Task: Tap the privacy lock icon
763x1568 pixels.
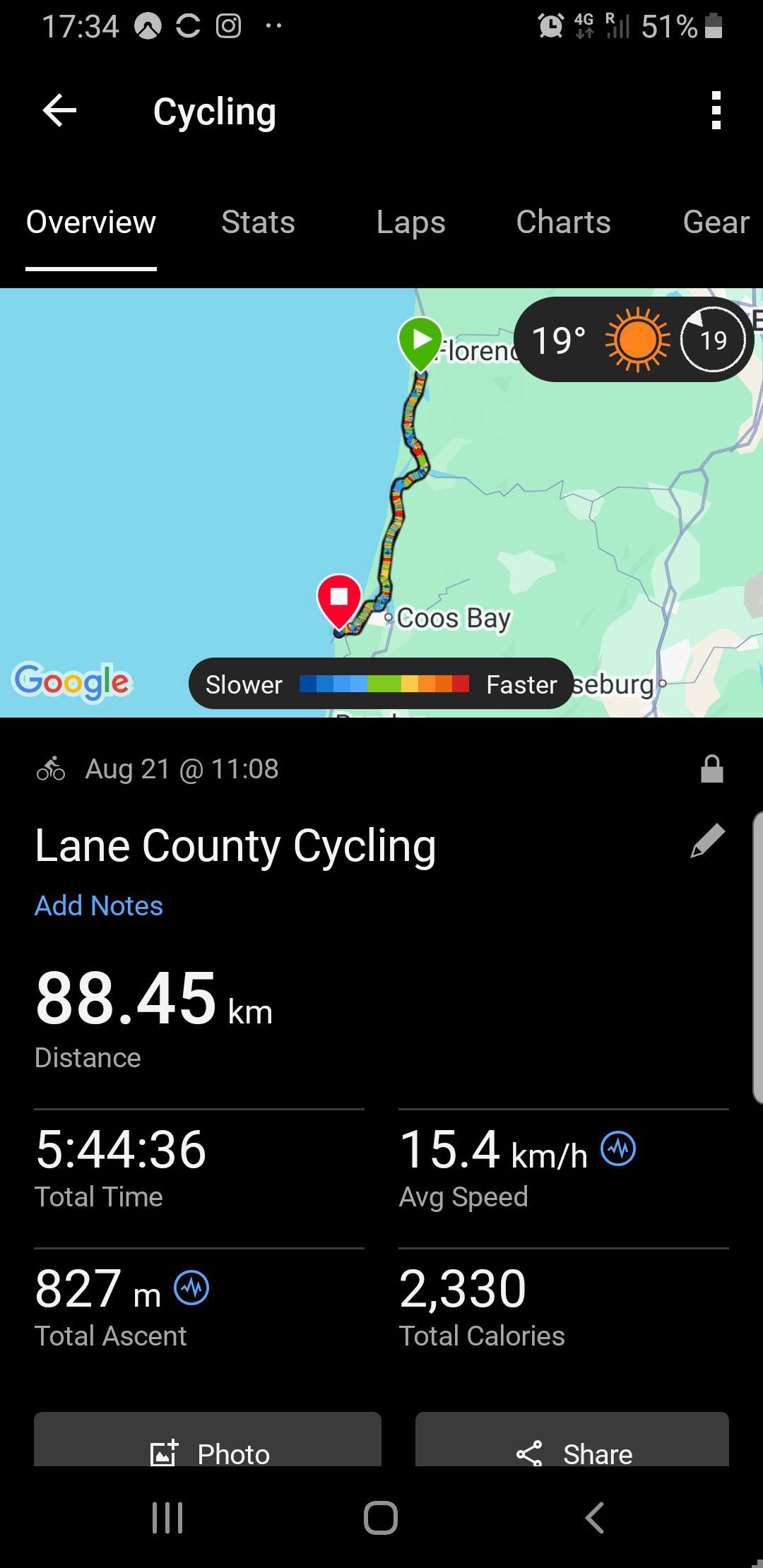Action: (711, 769)
